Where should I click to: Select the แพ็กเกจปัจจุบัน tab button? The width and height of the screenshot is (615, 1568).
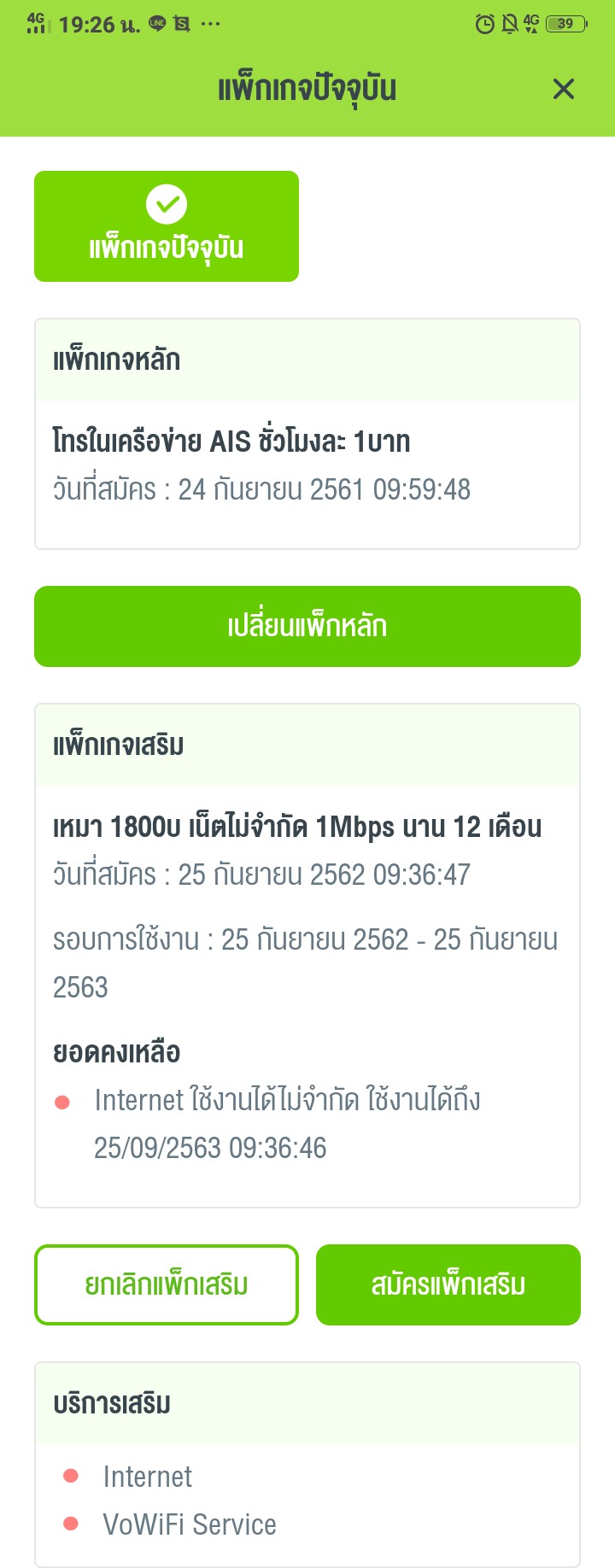(167, 226)
